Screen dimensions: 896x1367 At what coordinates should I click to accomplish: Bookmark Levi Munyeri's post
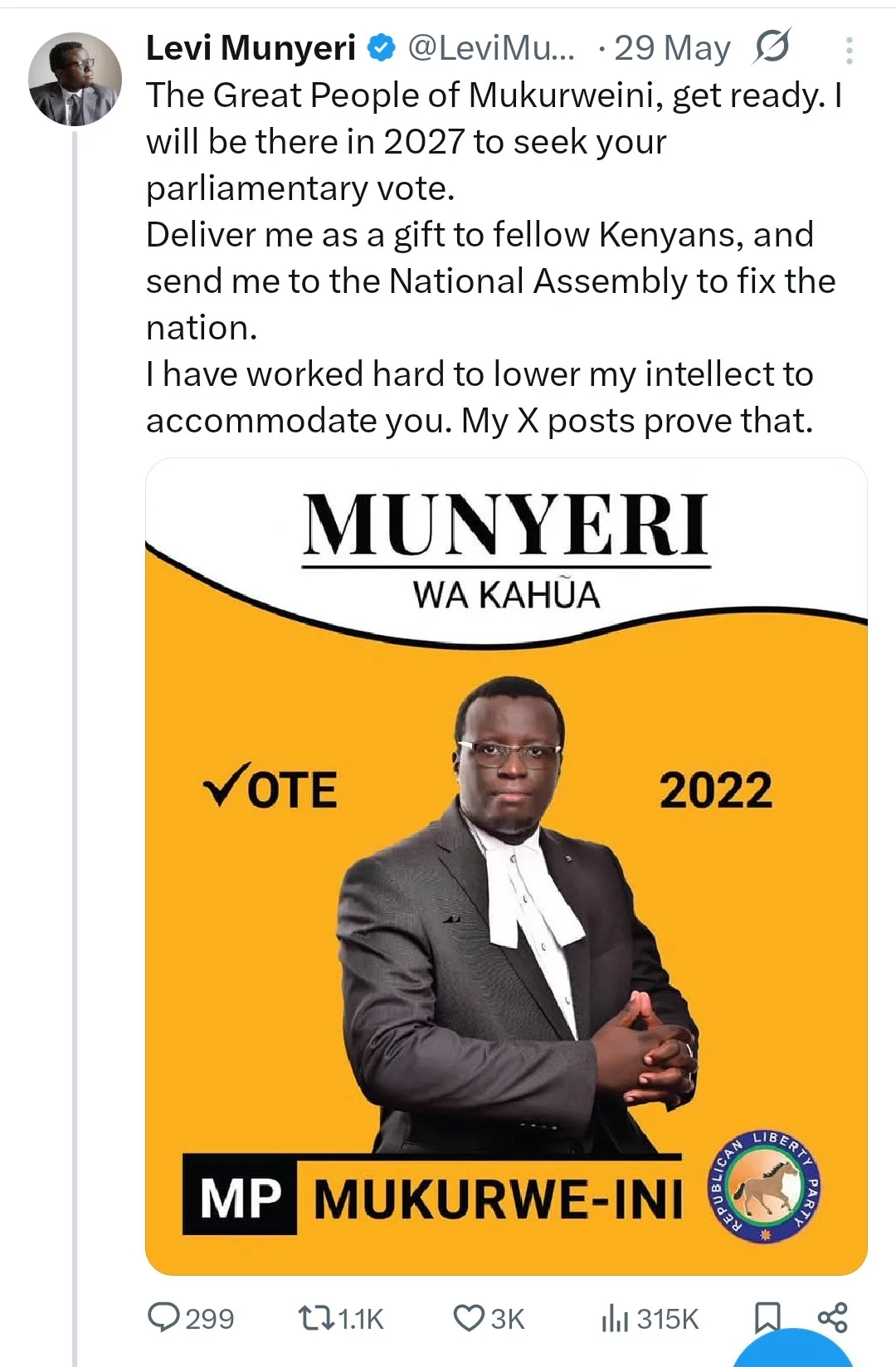767,1316
